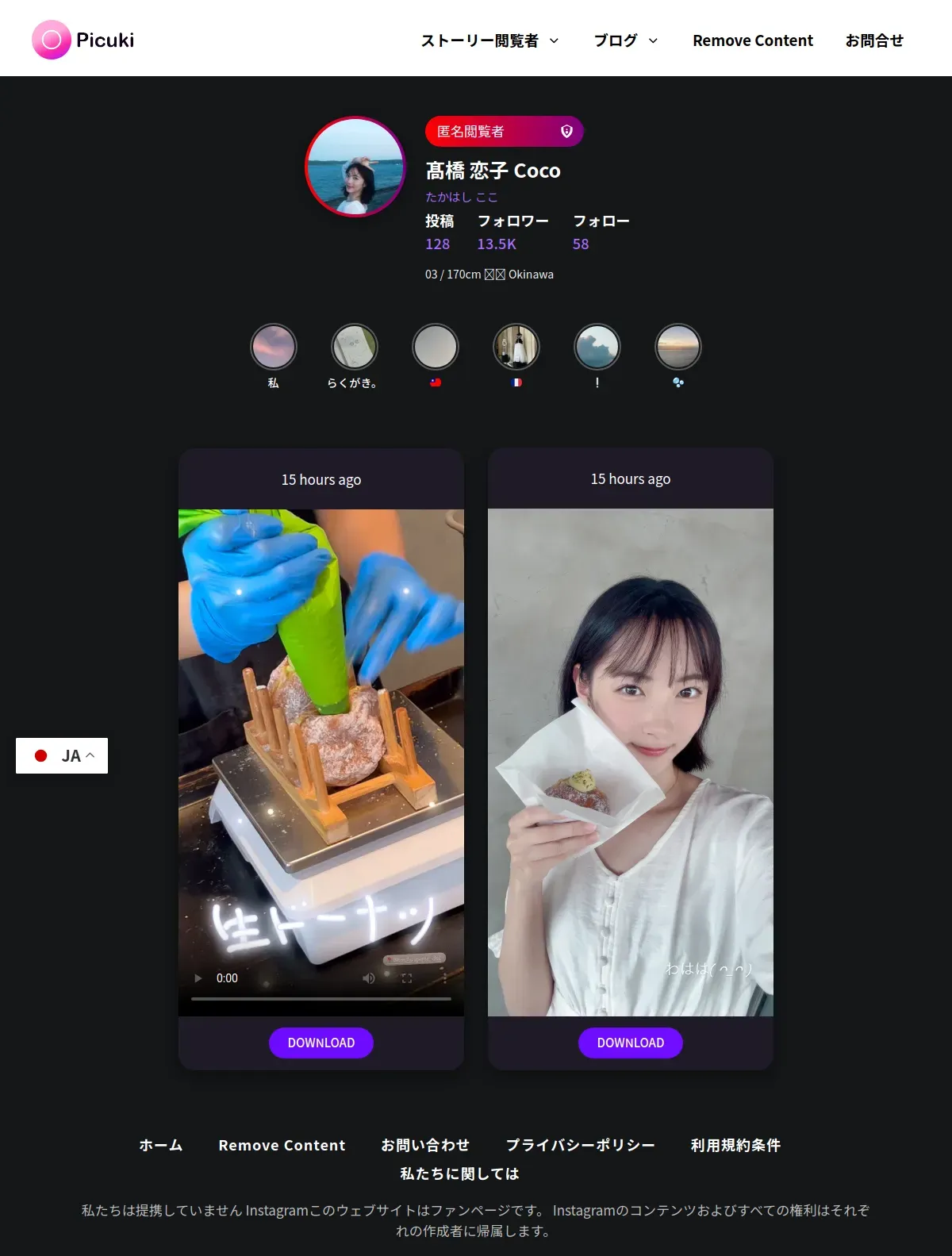The width and height of the screenshot is (952, 1256).
Task: Download the selfie photo story
Action: [x=630, y=1043]
